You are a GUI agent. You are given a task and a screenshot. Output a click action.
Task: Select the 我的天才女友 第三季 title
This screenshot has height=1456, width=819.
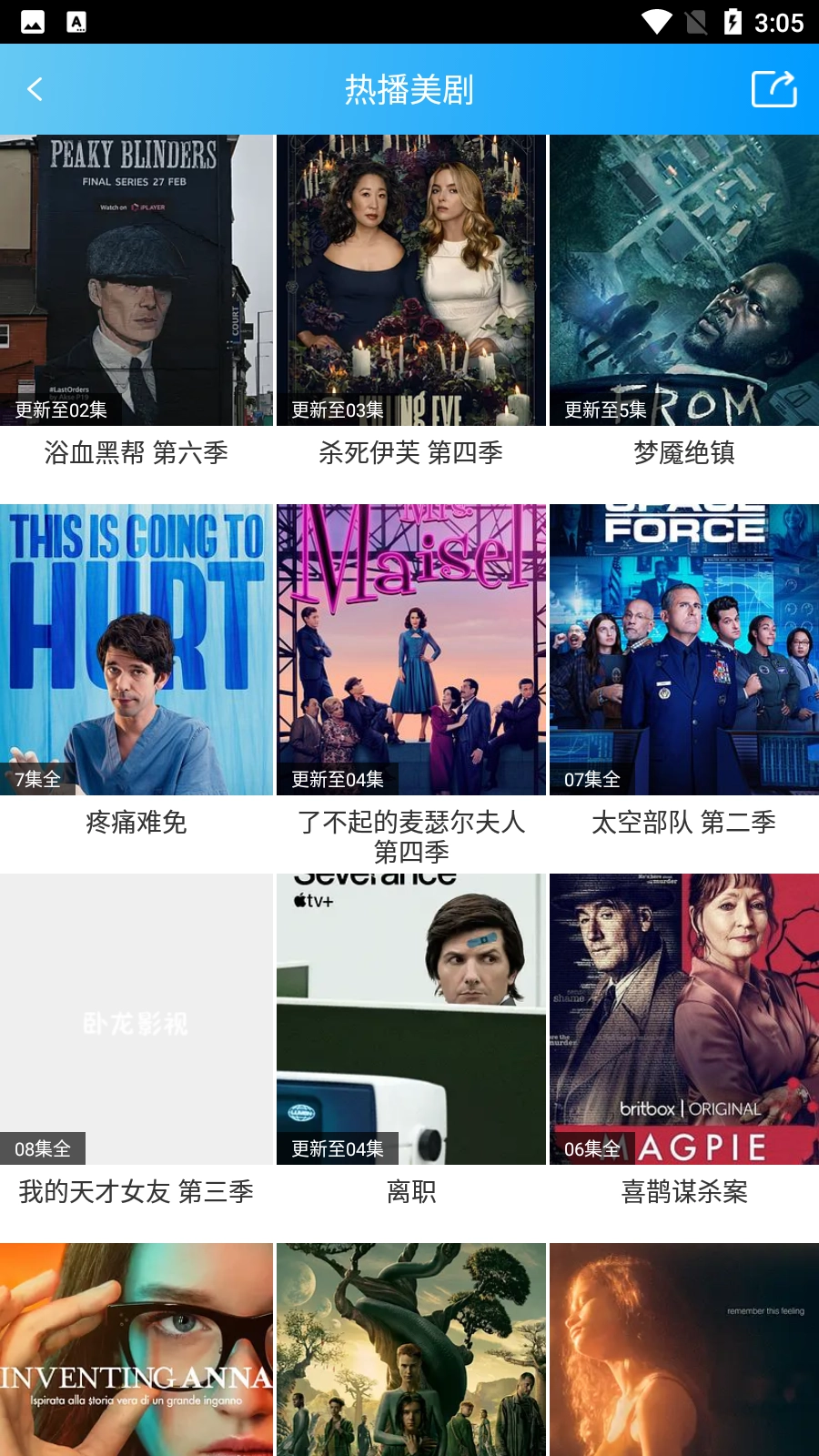pyautogui.click(x=136, y=1192)
